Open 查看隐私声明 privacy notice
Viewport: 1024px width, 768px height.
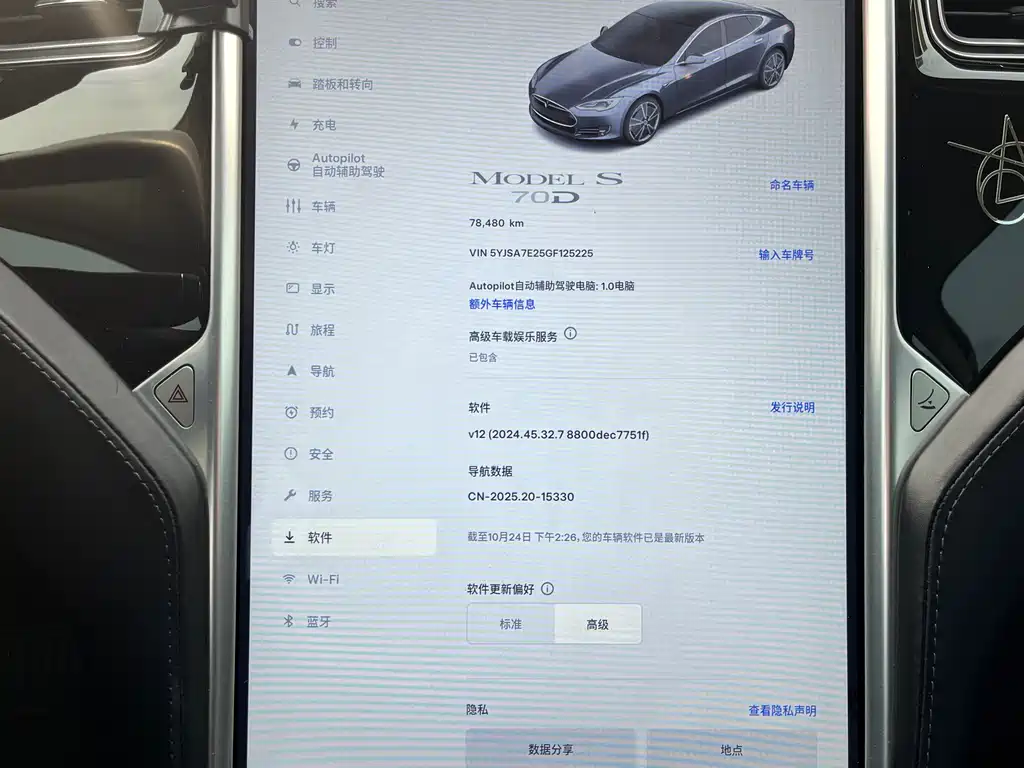point(782,711)
